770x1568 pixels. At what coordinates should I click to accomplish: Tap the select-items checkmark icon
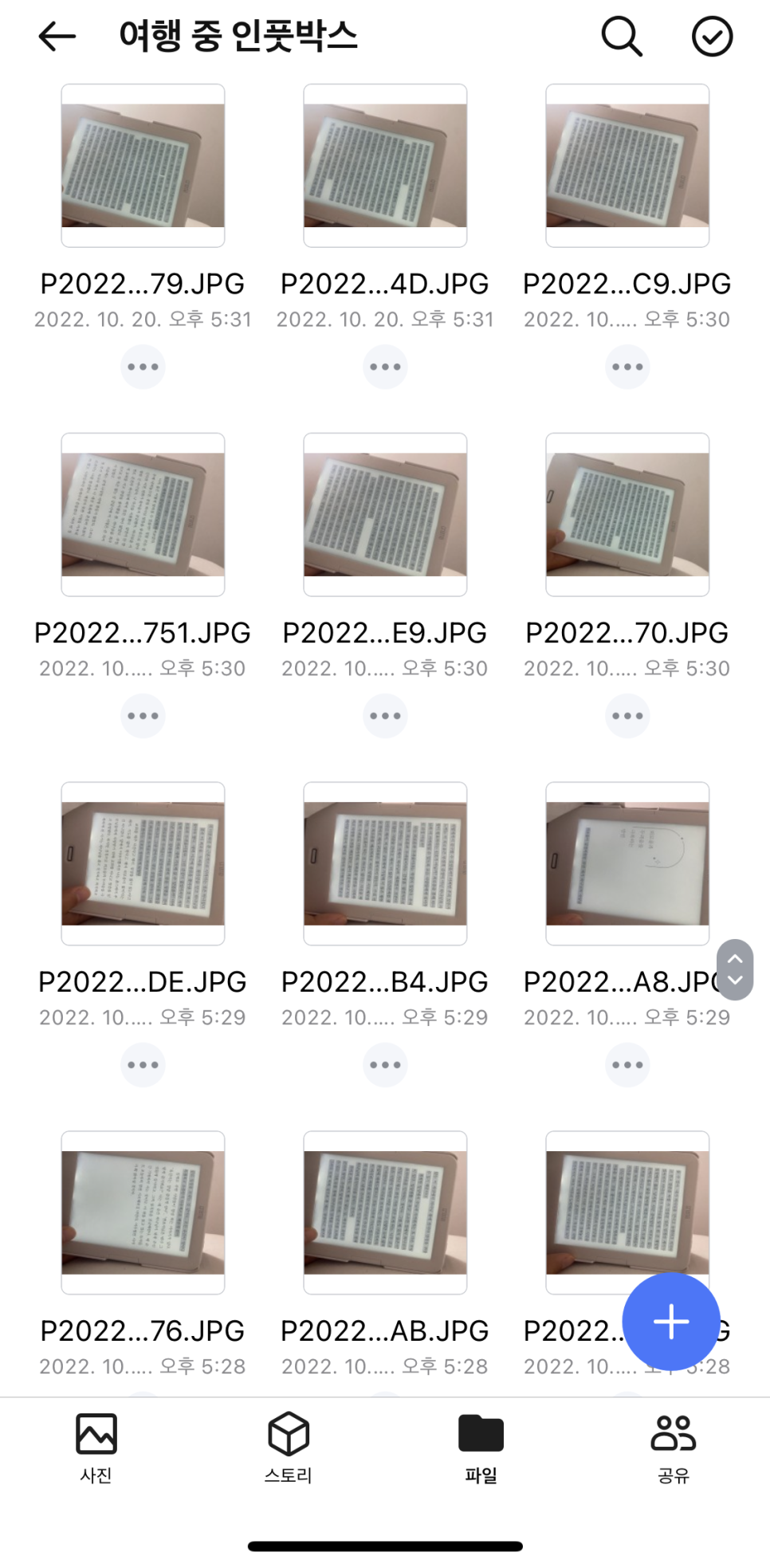pyautogui.click(x=712, y=37)
